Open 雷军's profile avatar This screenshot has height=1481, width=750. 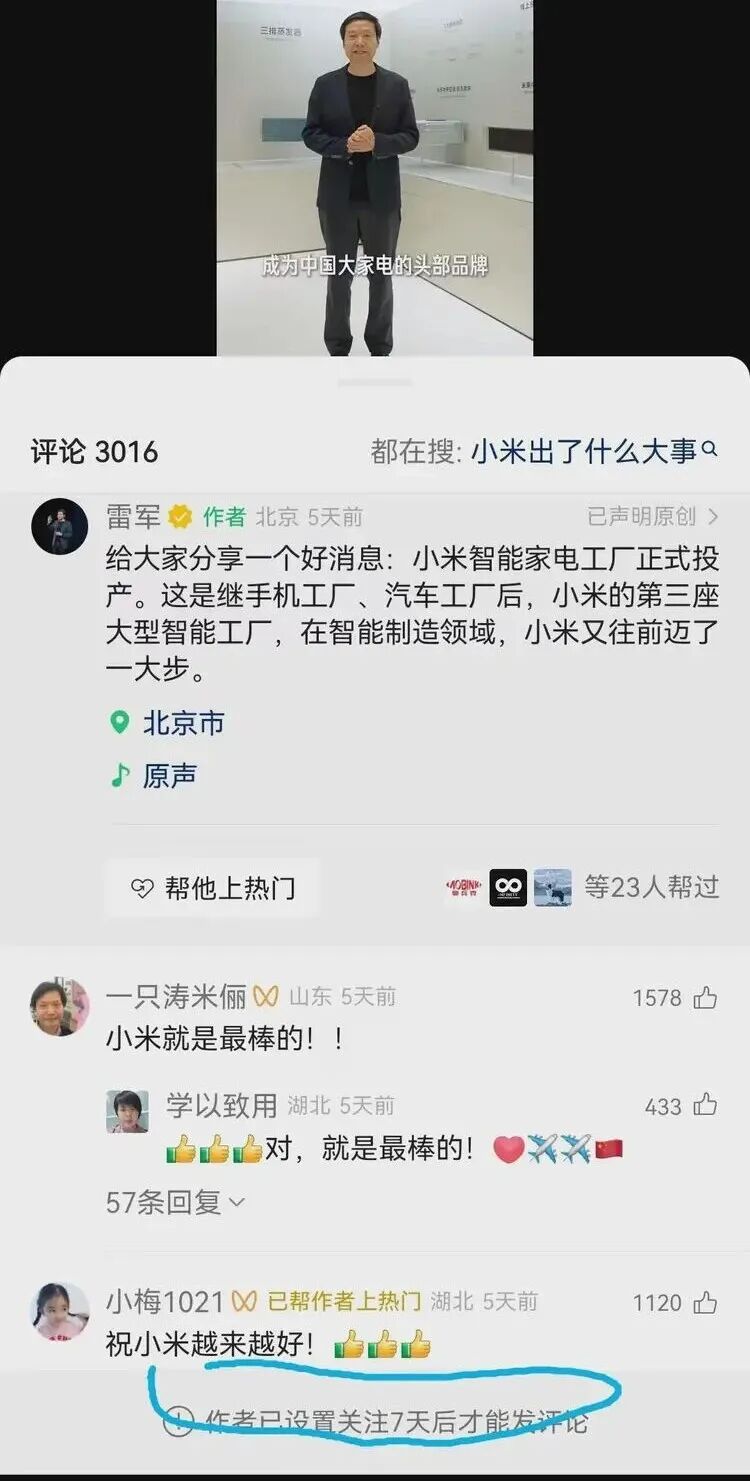point(59,526)
